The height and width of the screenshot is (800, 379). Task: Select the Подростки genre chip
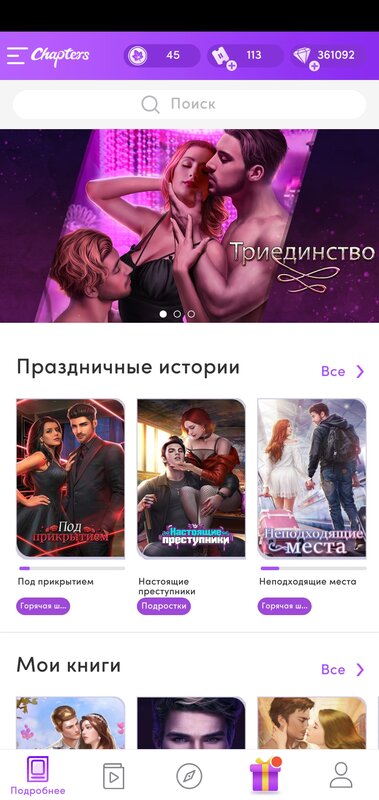(x=163, y=607)
